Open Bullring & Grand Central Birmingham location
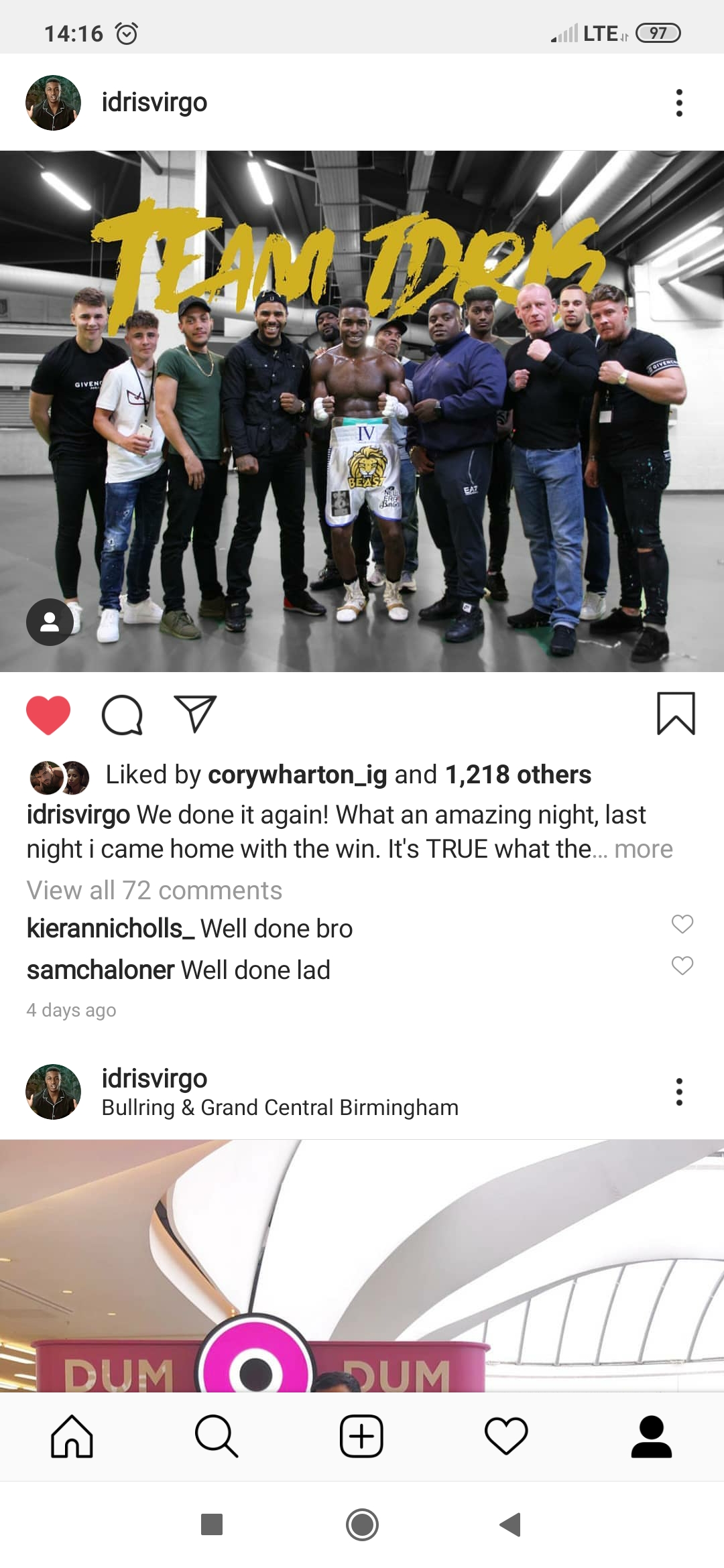This screenshot has height=1568, width=724. pyautogui.click(x=280, y=1107)
